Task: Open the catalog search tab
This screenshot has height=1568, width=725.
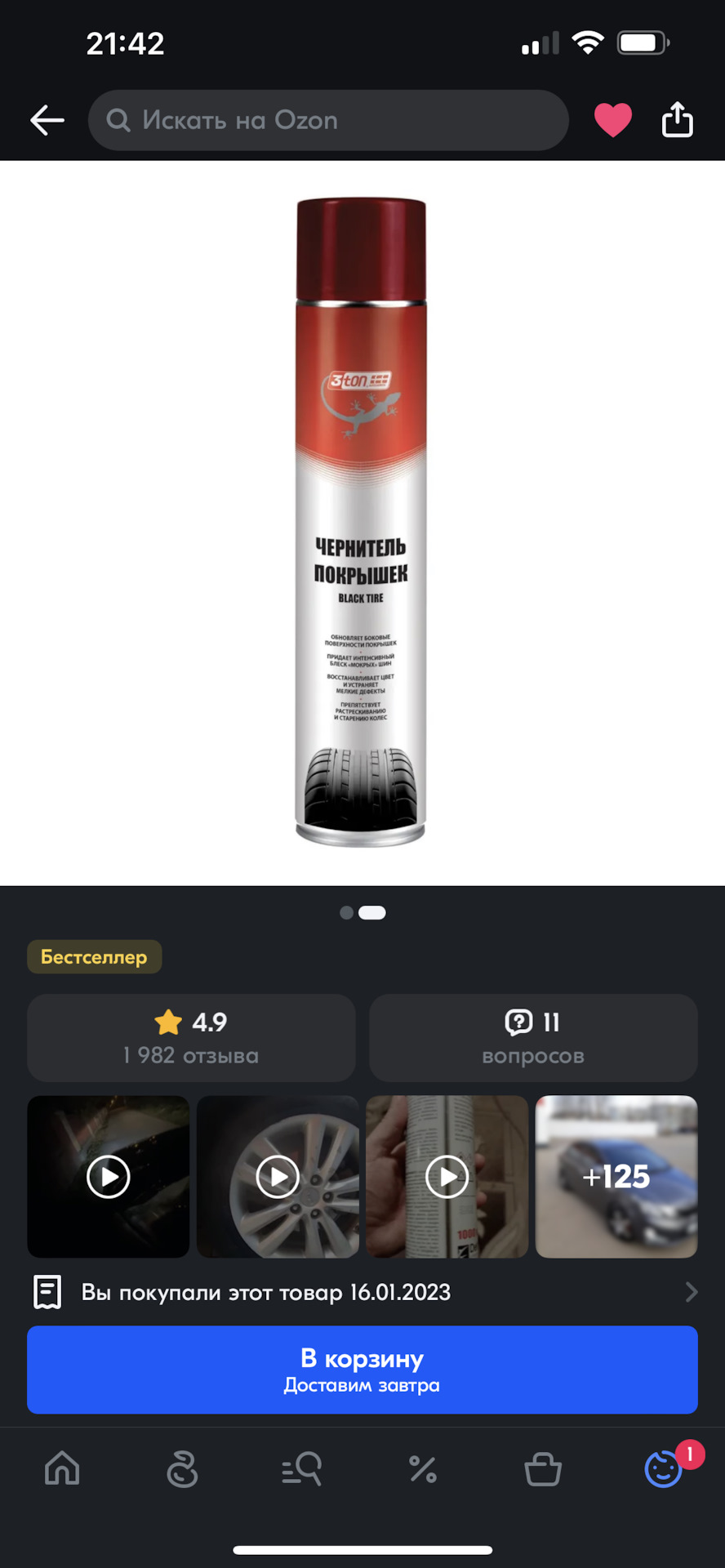Action: pos(302,1469)
